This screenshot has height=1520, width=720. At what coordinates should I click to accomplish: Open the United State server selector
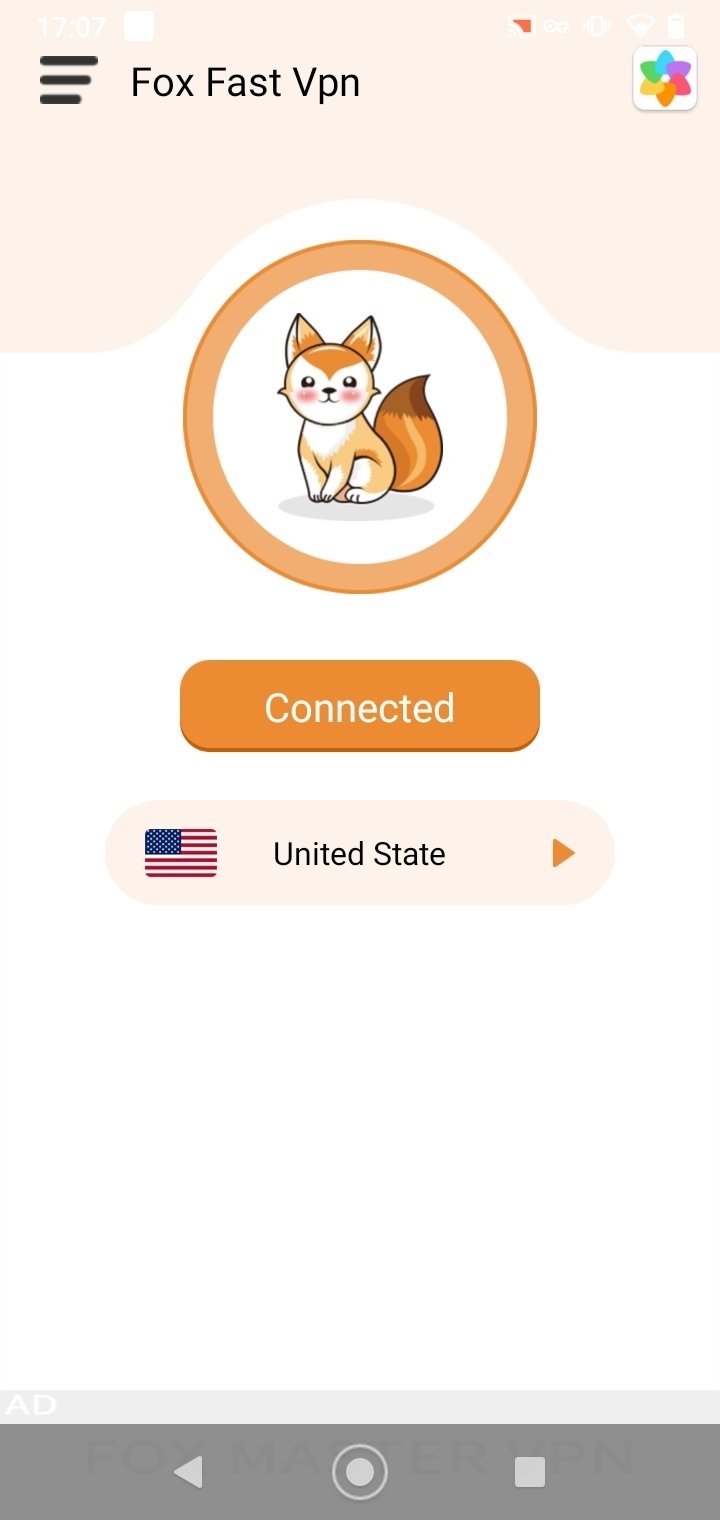coord(360,853)
